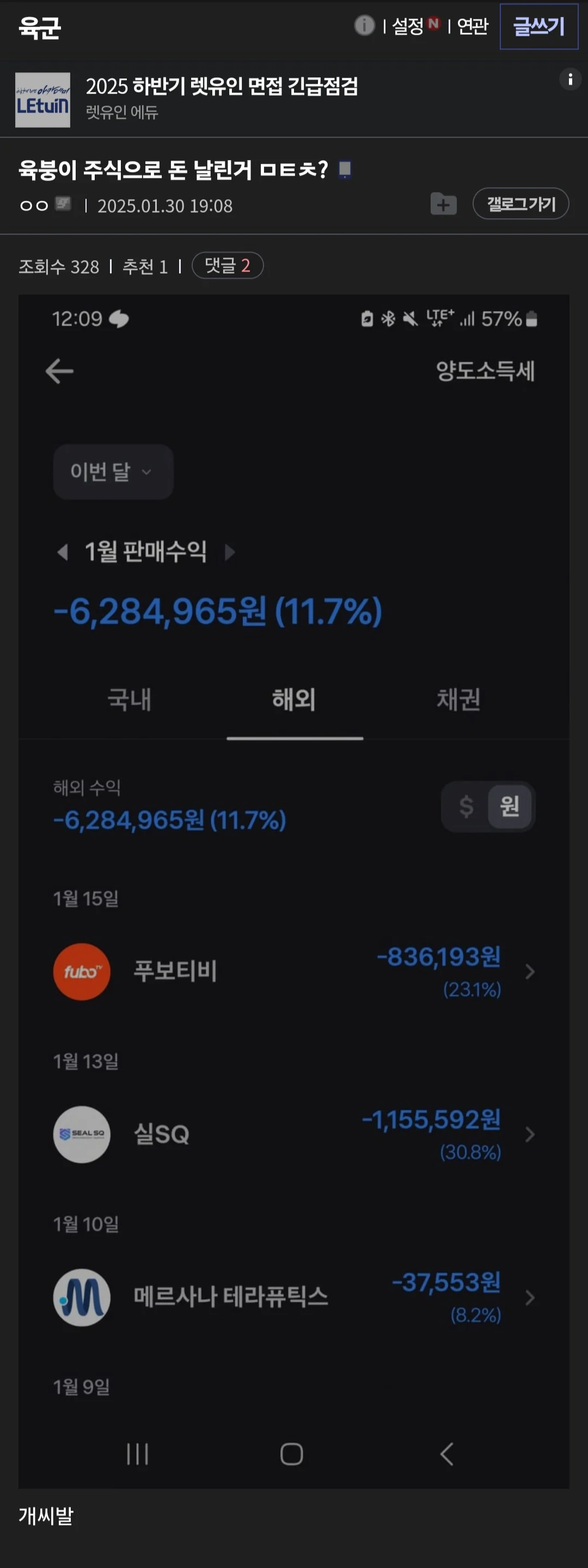588x1568 pixels.
Task: Open the 글쓰기 write post button
Action: [538, 26]
